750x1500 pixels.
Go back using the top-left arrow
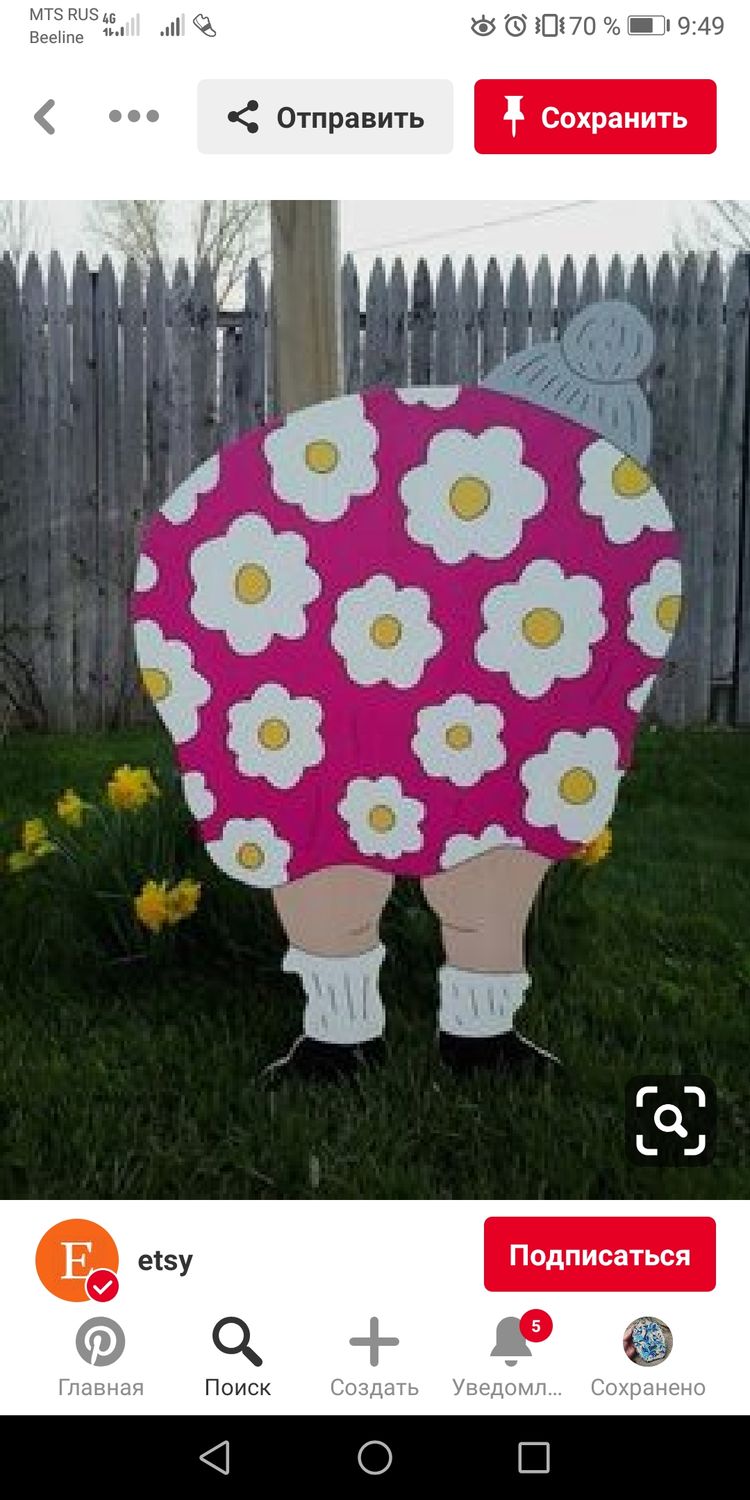(45, 117)
